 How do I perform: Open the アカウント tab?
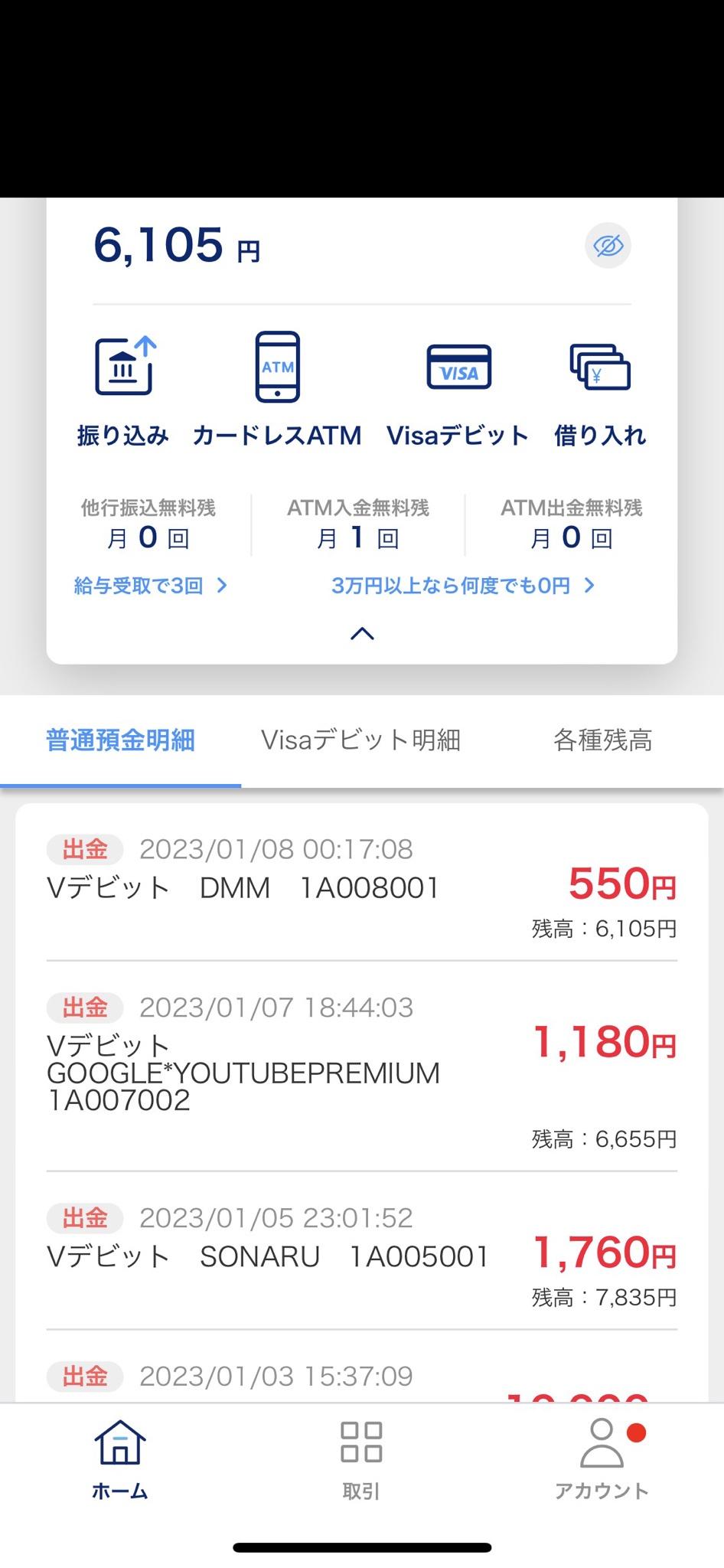pyautogui.click(x=602, y=1459)
